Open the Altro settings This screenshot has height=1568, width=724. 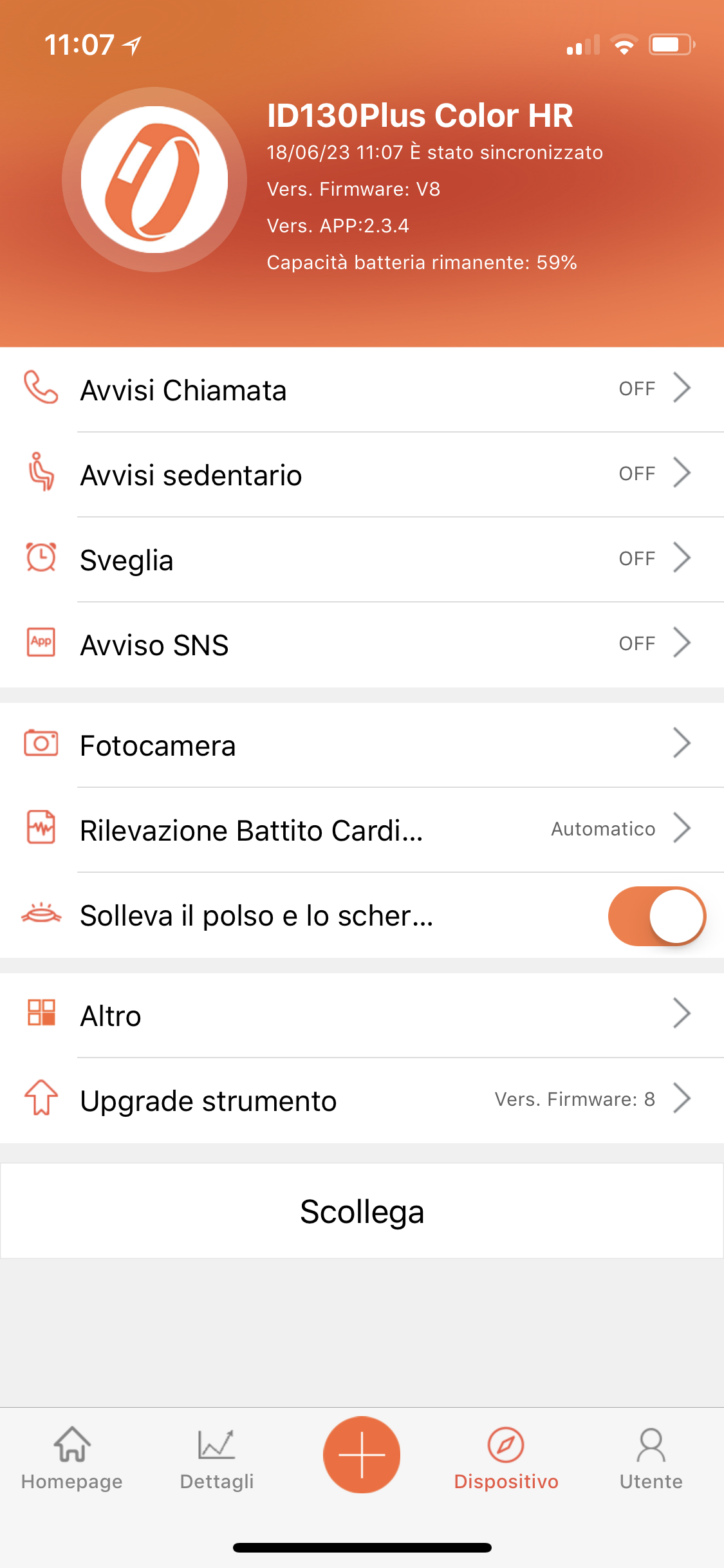pos(362,1016)
